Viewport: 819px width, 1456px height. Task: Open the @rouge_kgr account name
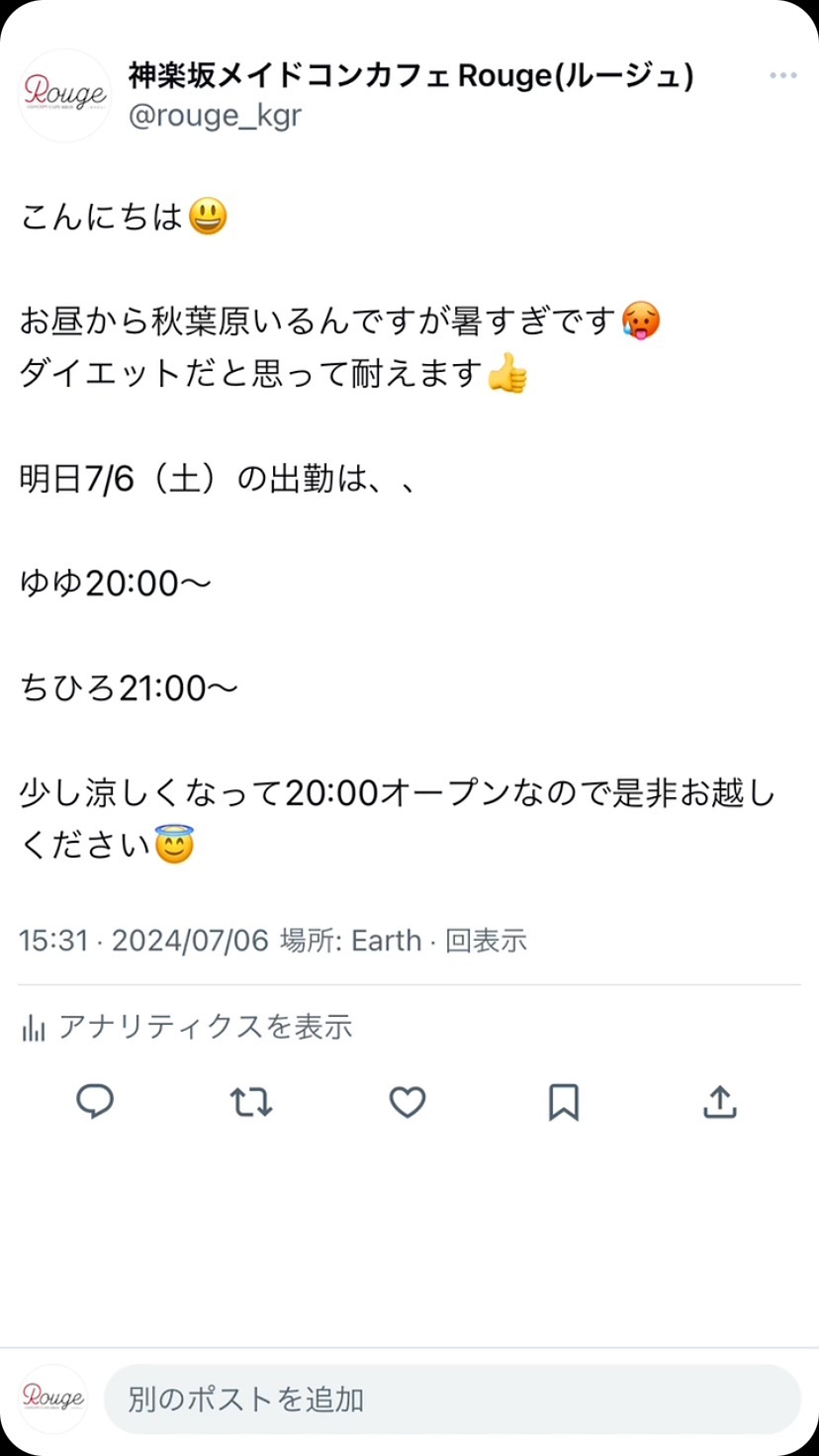[215, 116]
